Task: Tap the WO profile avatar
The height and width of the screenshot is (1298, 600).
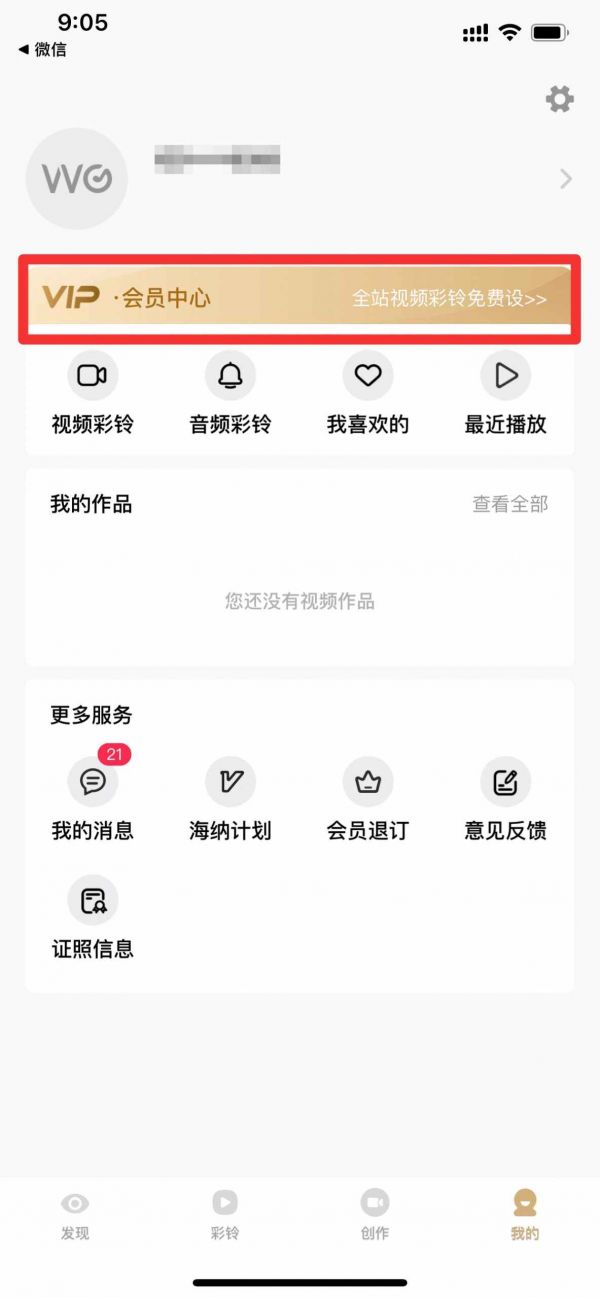Action: pyautogui.click(x=76, y=179)
